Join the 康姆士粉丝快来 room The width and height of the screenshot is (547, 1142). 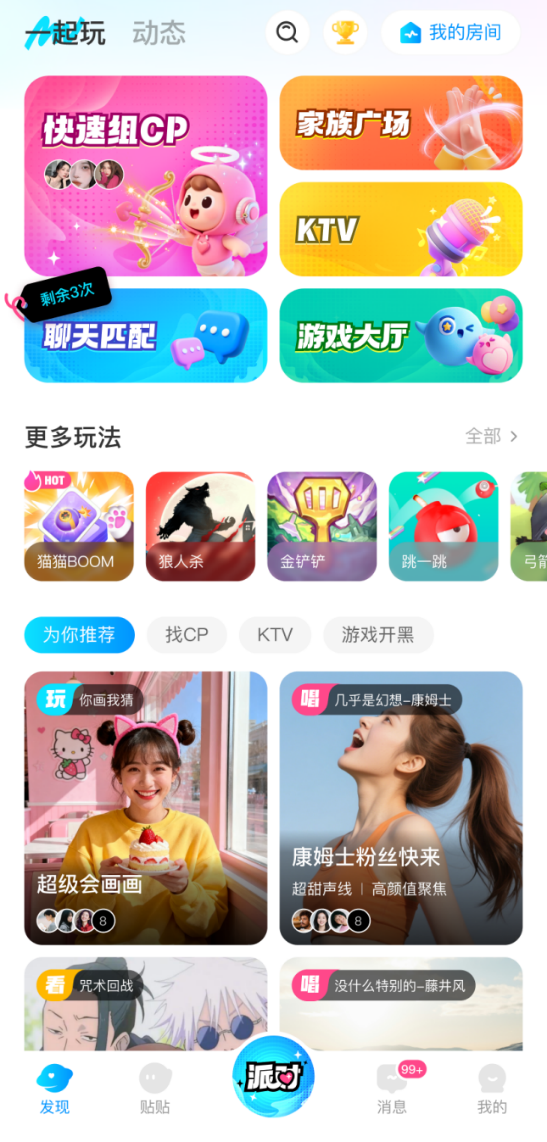coord(401,808)
